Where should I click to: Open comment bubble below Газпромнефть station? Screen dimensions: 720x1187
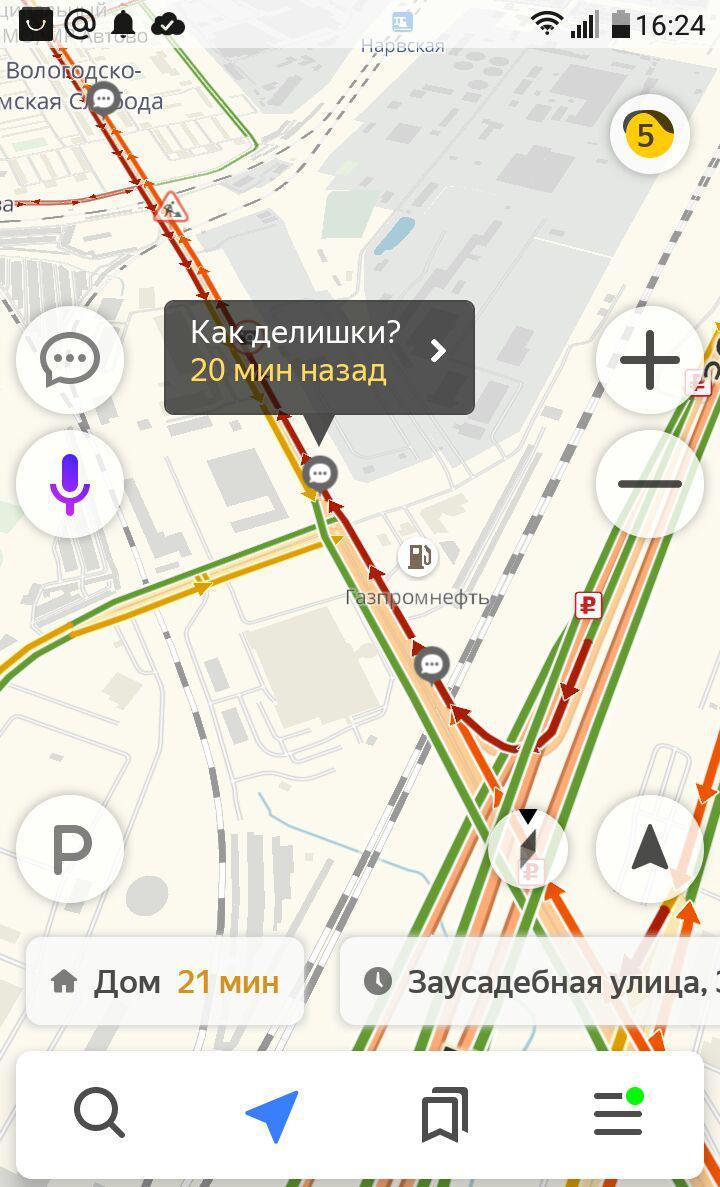point(432,665)
